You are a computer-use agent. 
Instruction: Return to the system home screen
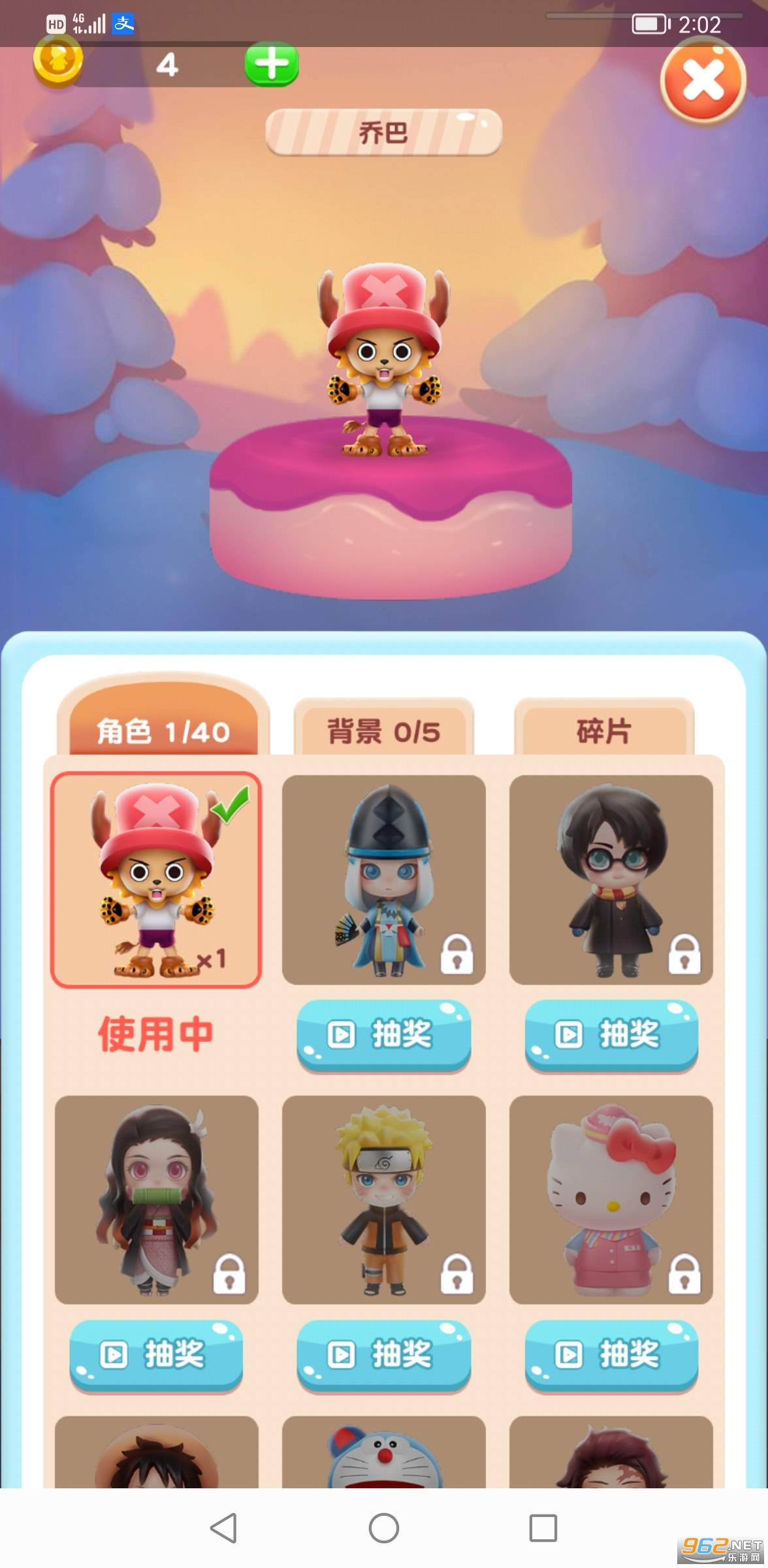point(384,1528)
